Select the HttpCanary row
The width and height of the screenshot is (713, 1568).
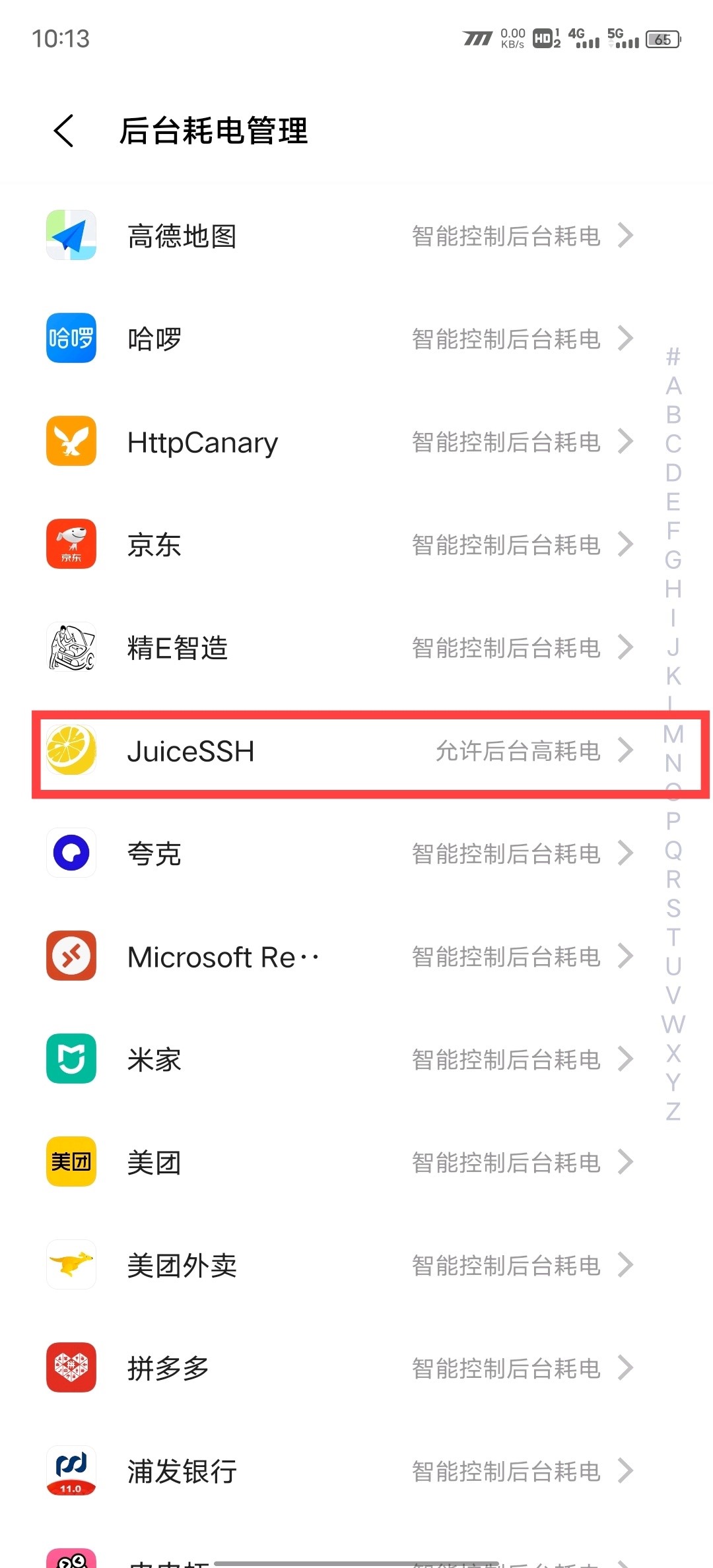click(x=340, y=441)
